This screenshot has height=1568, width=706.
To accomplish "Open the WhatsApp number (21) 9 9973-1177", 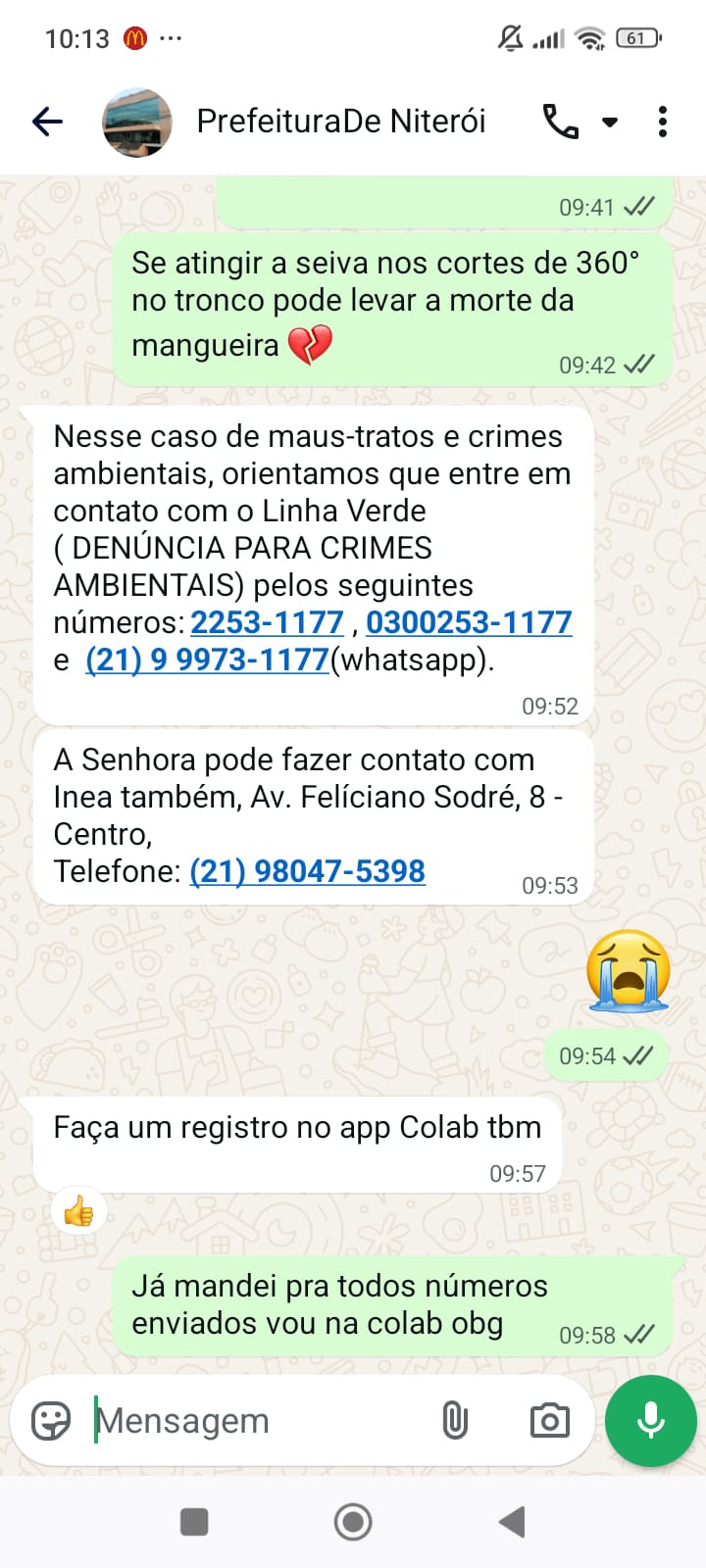I will pos(207,660).
